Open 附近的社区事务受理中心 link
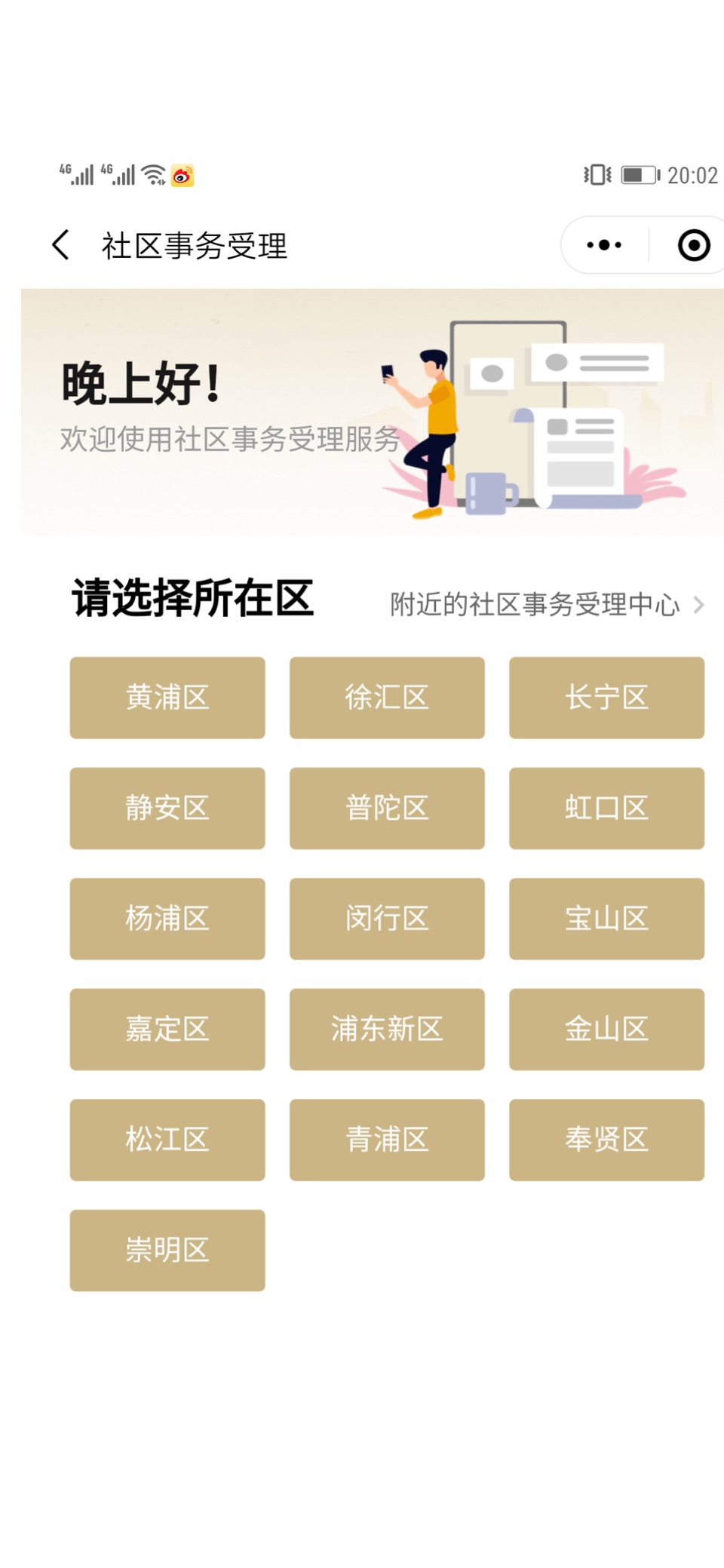 tap(546, 605)
